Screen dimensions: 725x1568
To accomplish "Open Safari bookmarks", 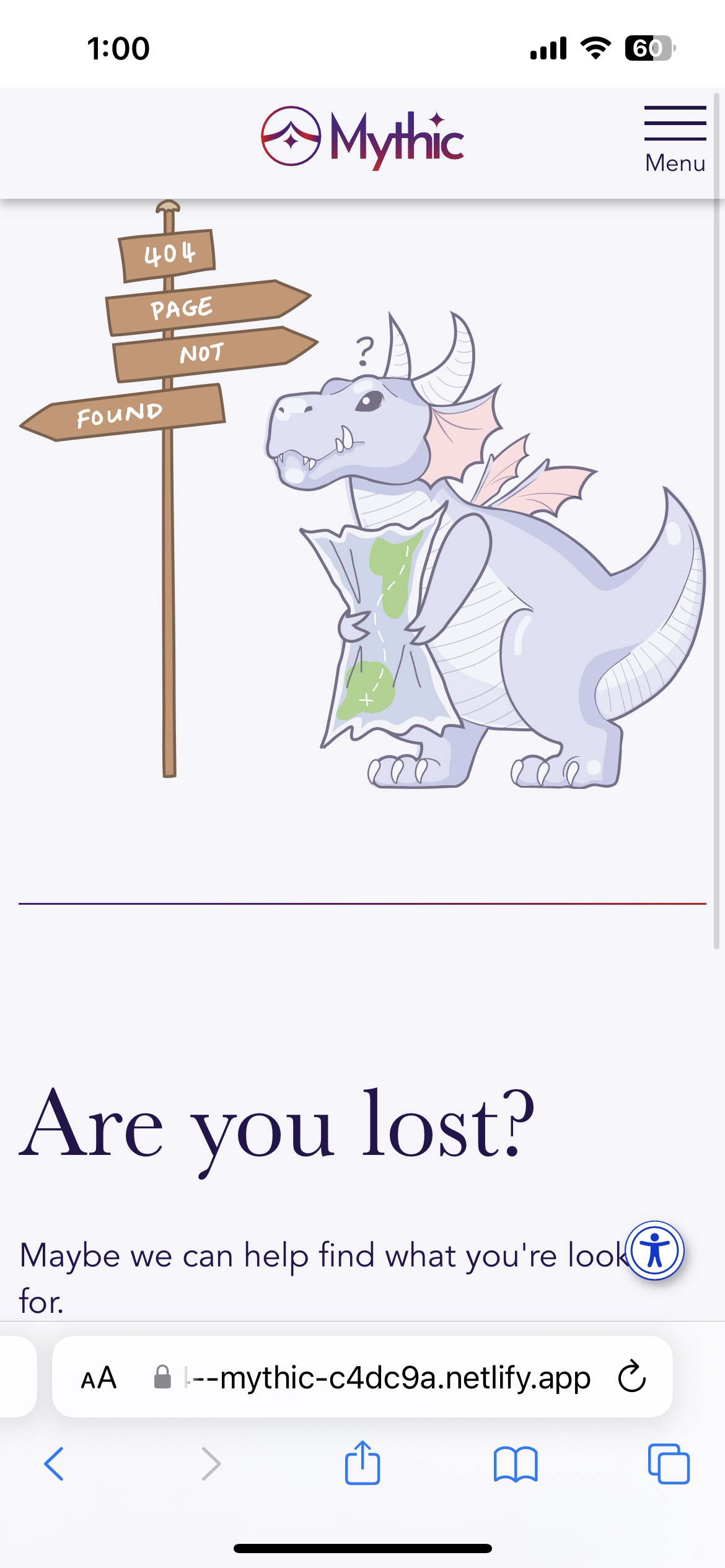I will pyautogui.click(x=516, y=1465).
